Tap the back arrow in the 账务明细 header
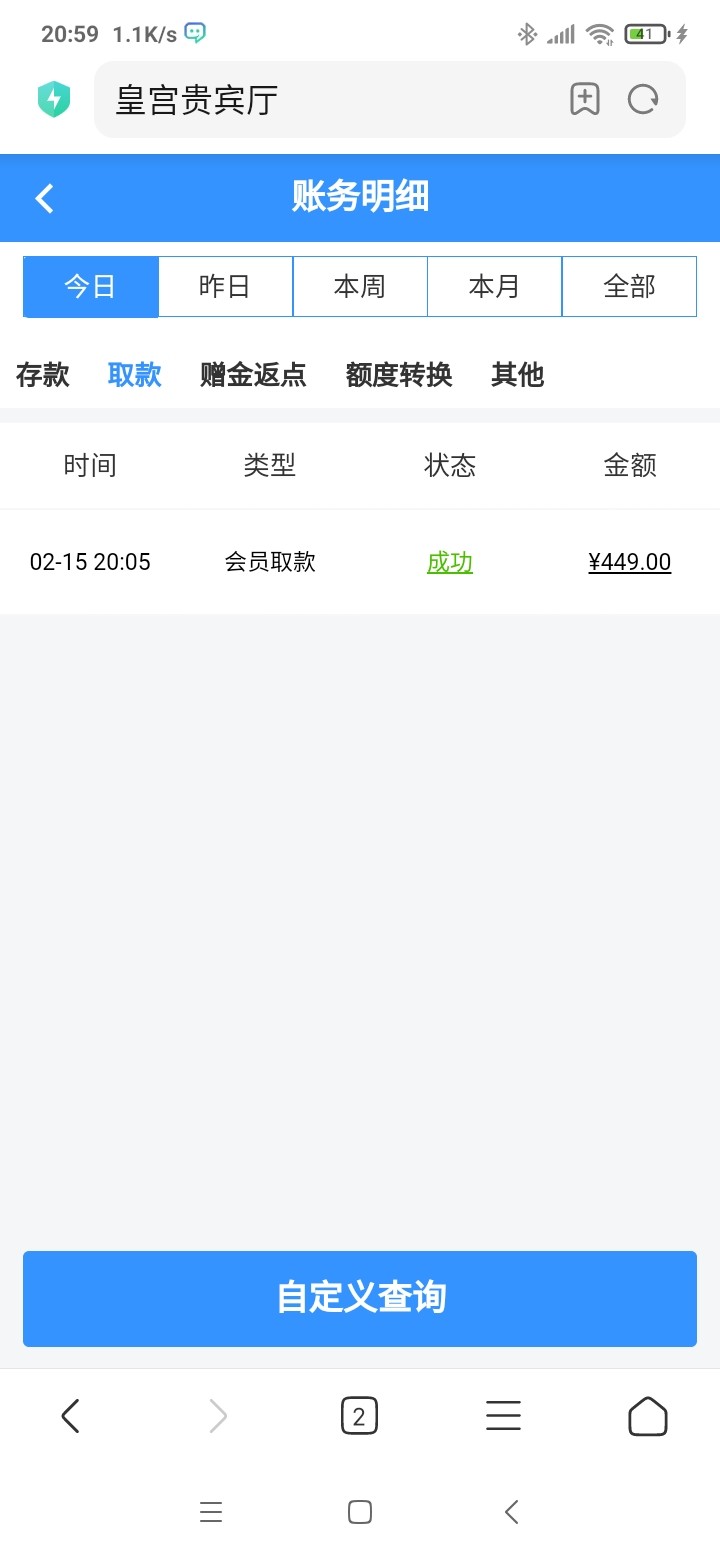The width and height of the screenshot is (720, 1560). click(x=43, y=198)
